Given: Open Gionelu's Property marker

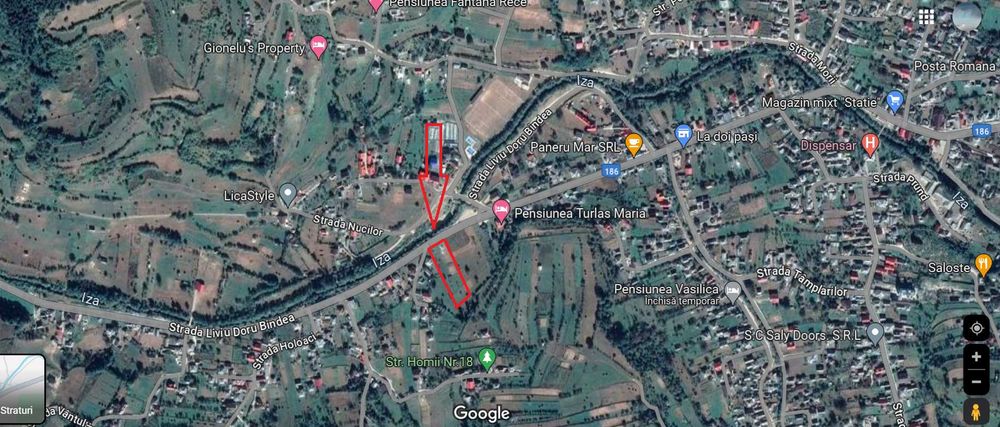Looking at the screenshot, I should [x=319, y=45].
